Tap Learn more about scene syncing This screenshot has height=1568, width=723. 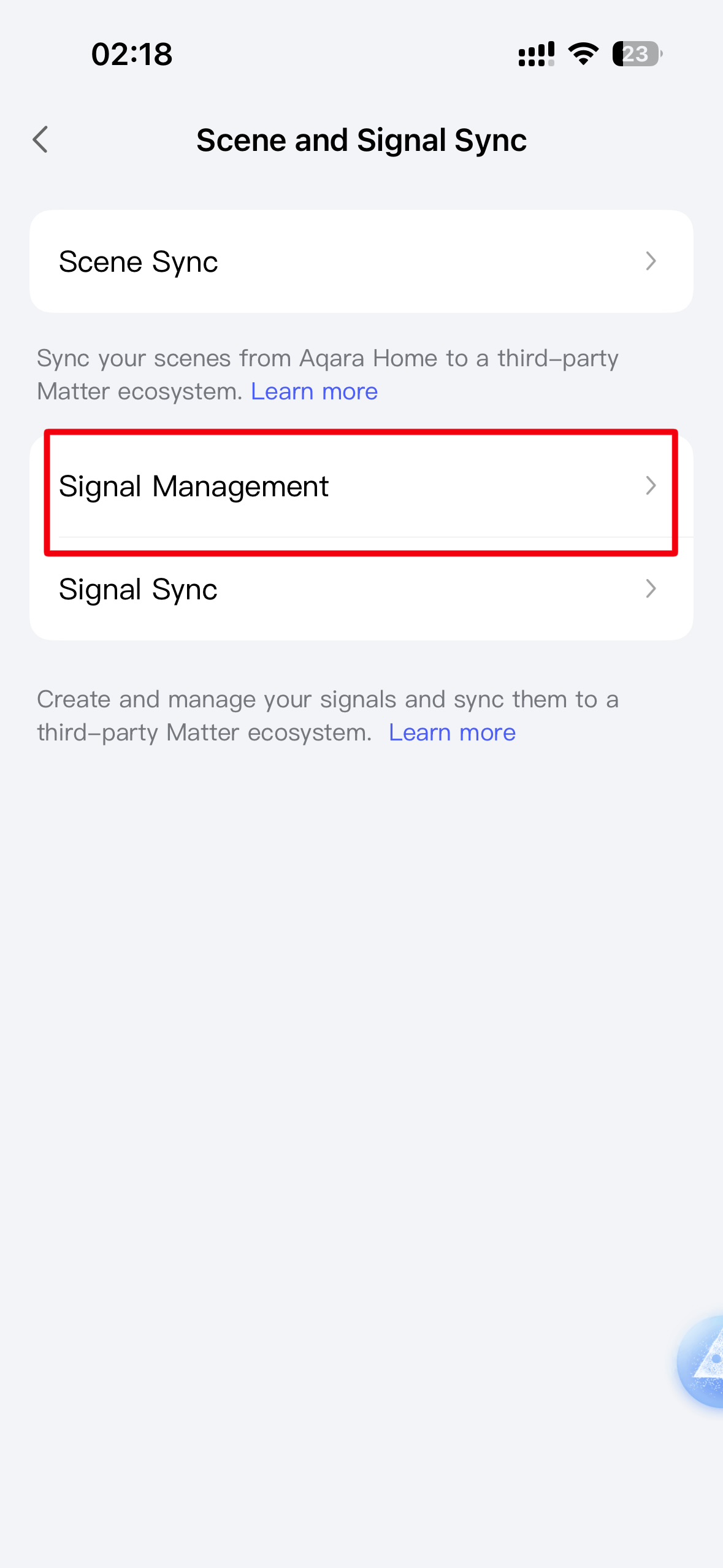tap(314, 391)
